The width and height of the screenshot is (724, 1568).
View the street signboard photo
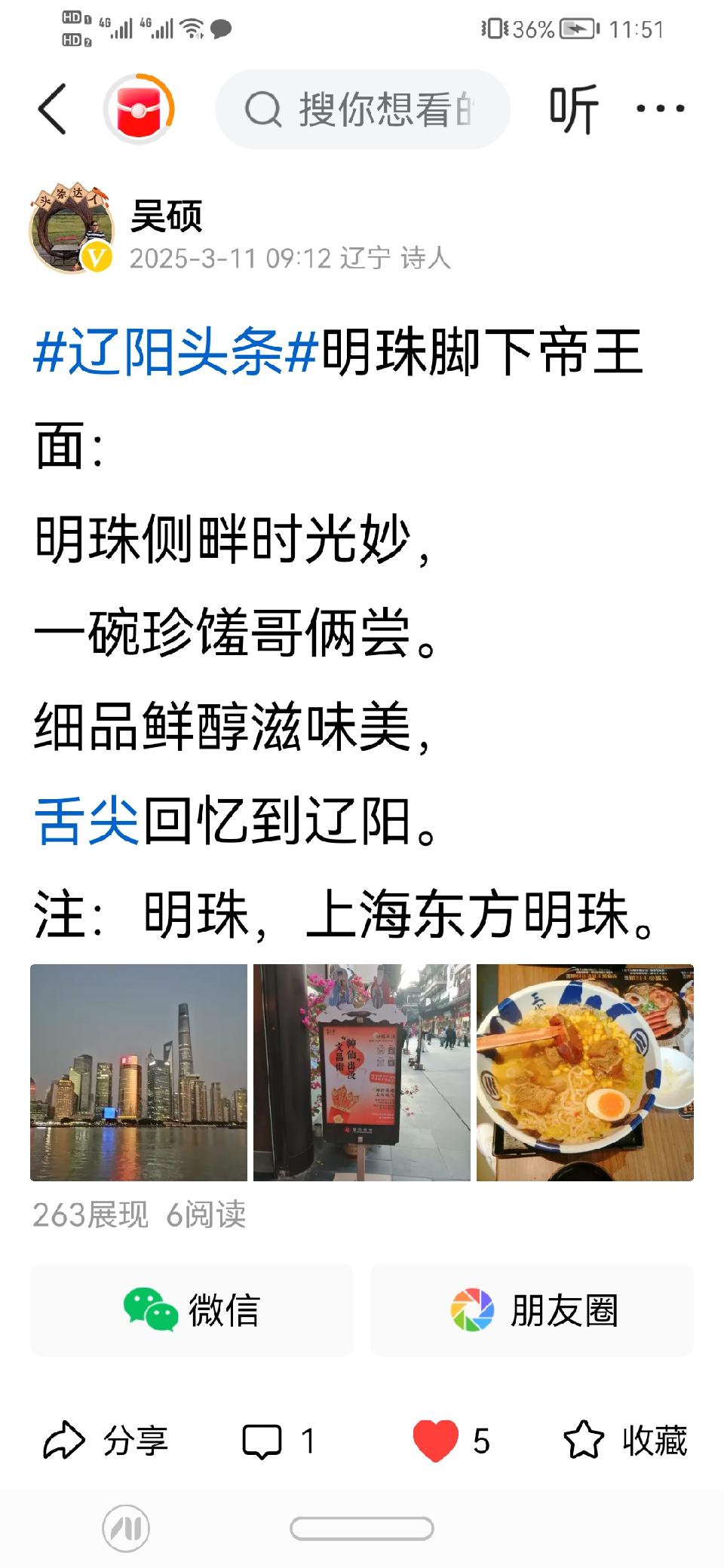click(x=362, y=1073)
